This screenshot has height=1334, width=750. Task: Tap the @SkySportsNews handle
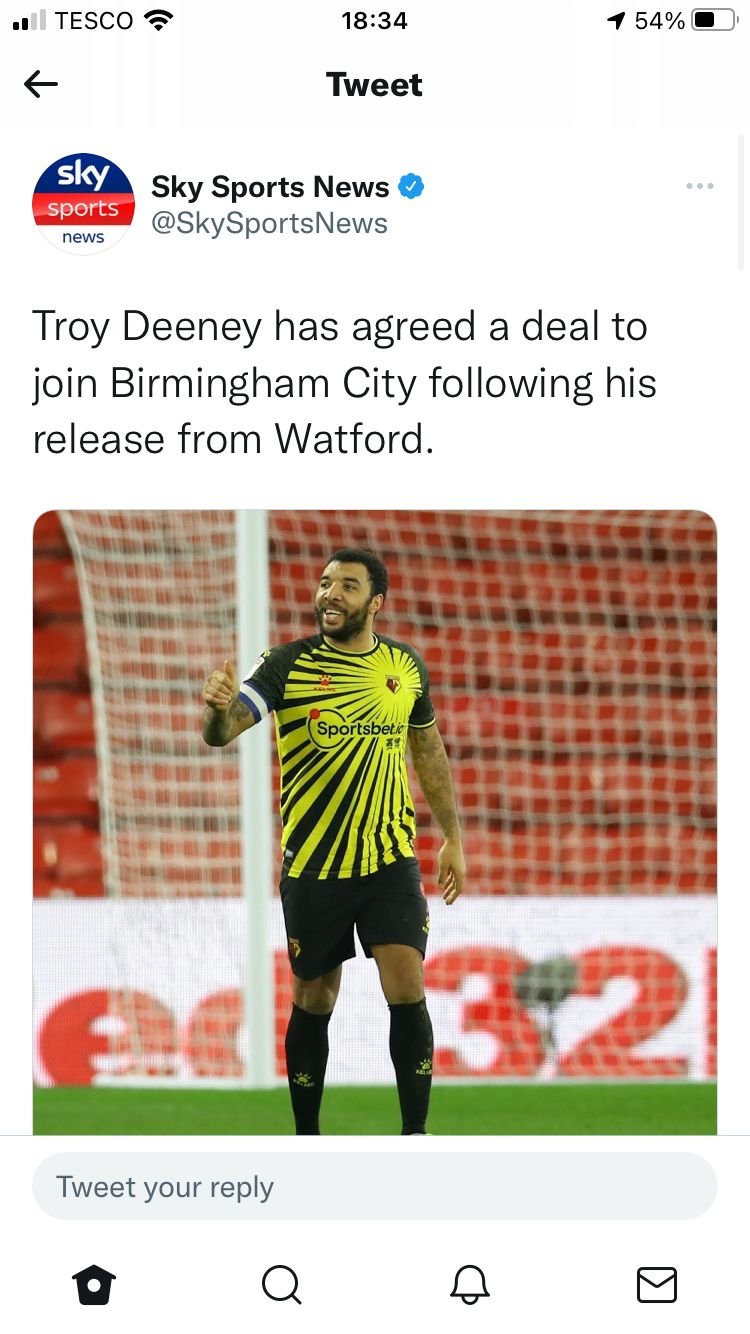269,223
